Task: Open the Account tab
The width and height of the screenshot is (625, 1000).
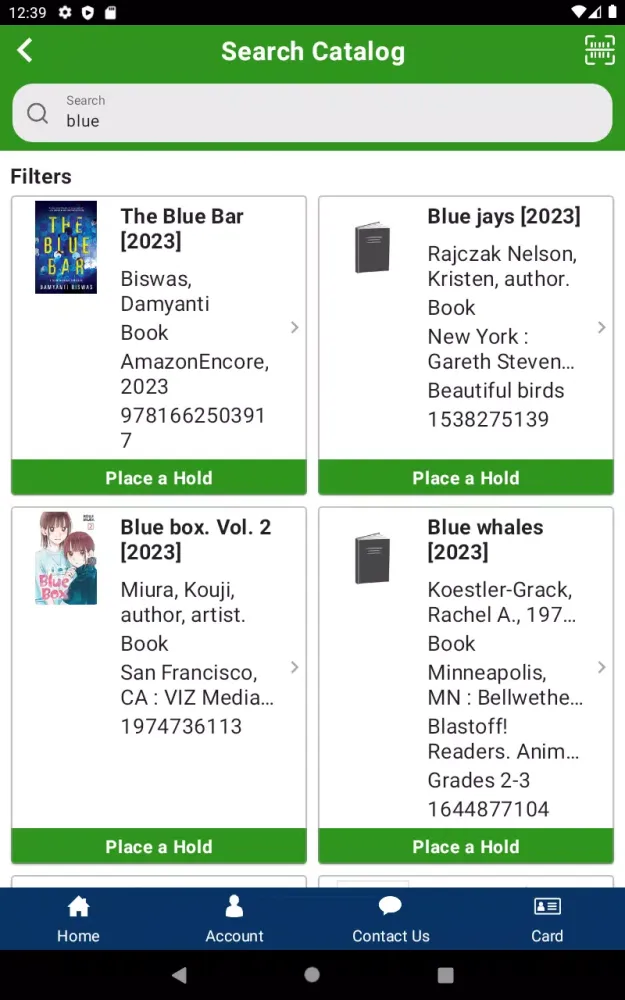Action: pos(234,919)
